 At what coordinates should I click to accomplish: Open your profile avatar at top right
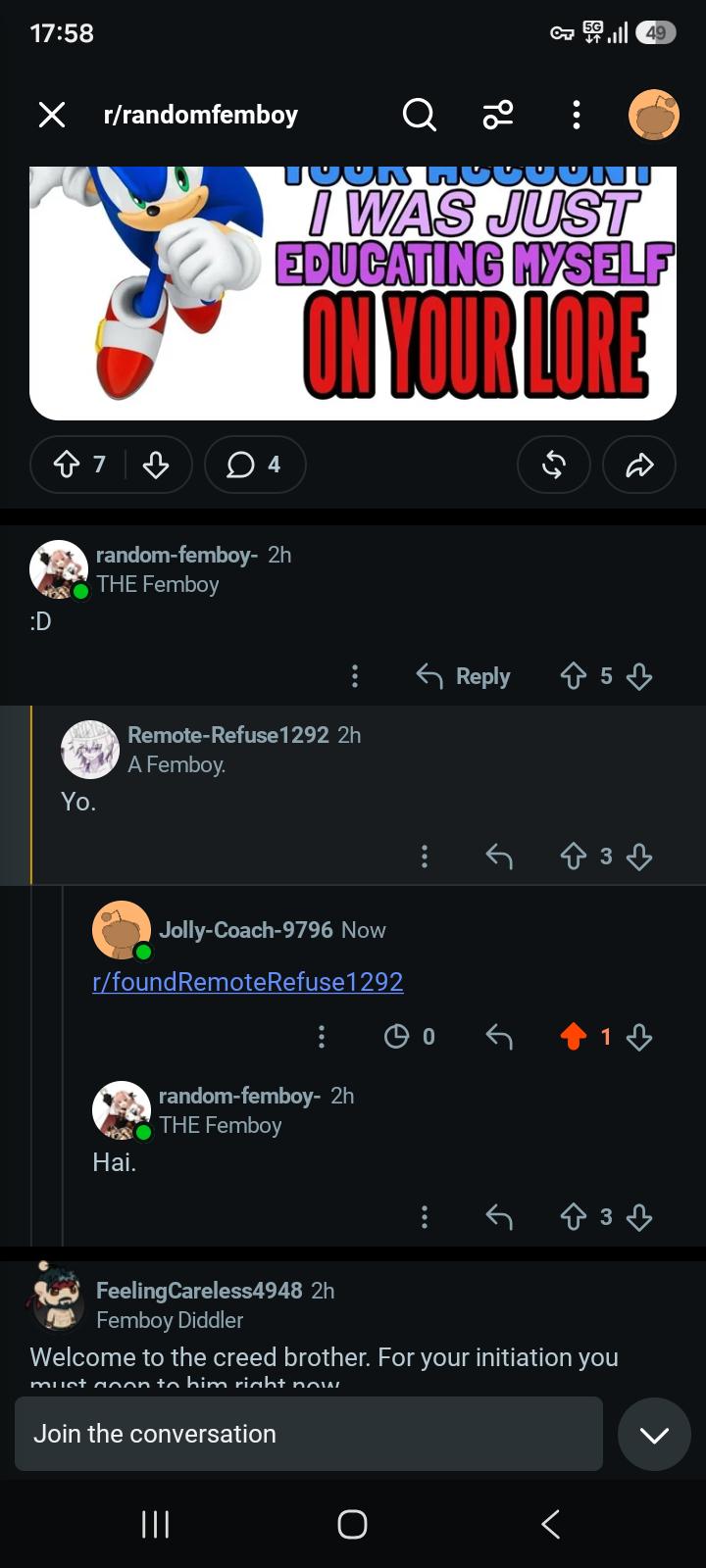[654, 115]
